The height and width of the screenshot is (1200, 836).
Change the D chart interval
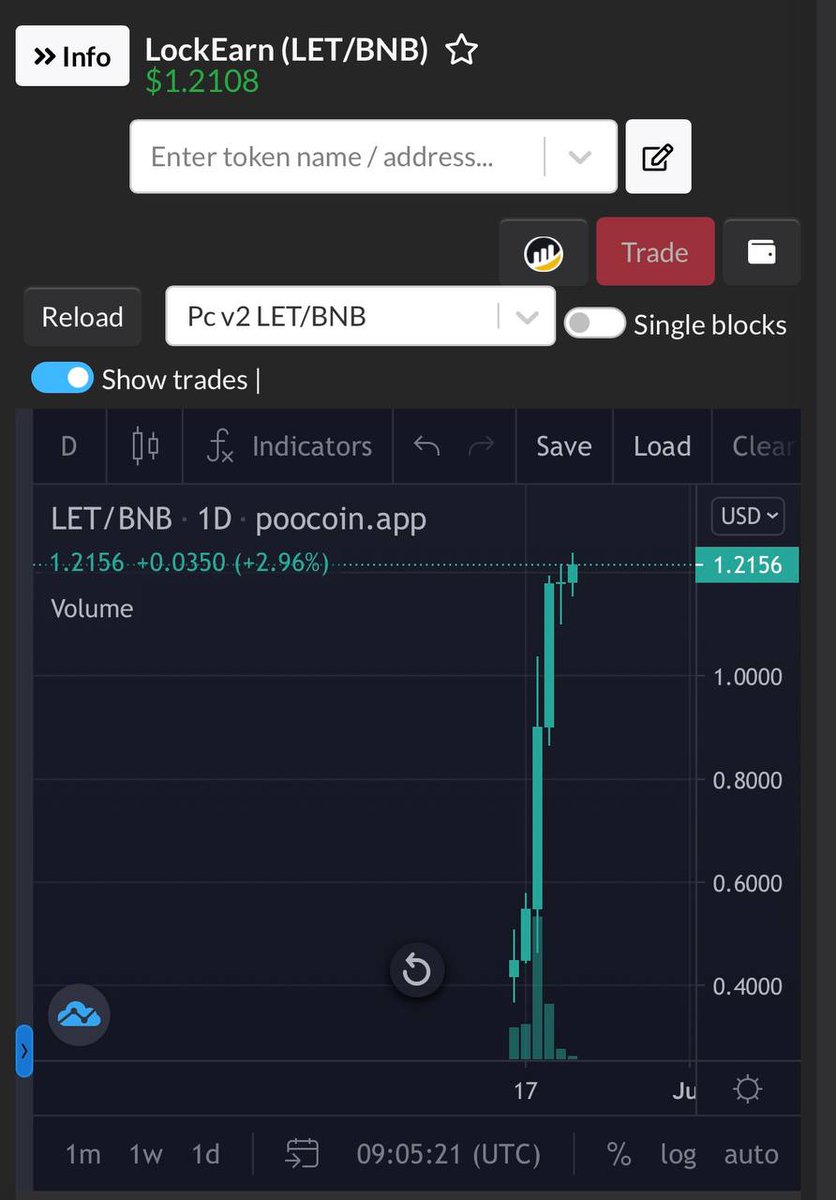[69, 446]
